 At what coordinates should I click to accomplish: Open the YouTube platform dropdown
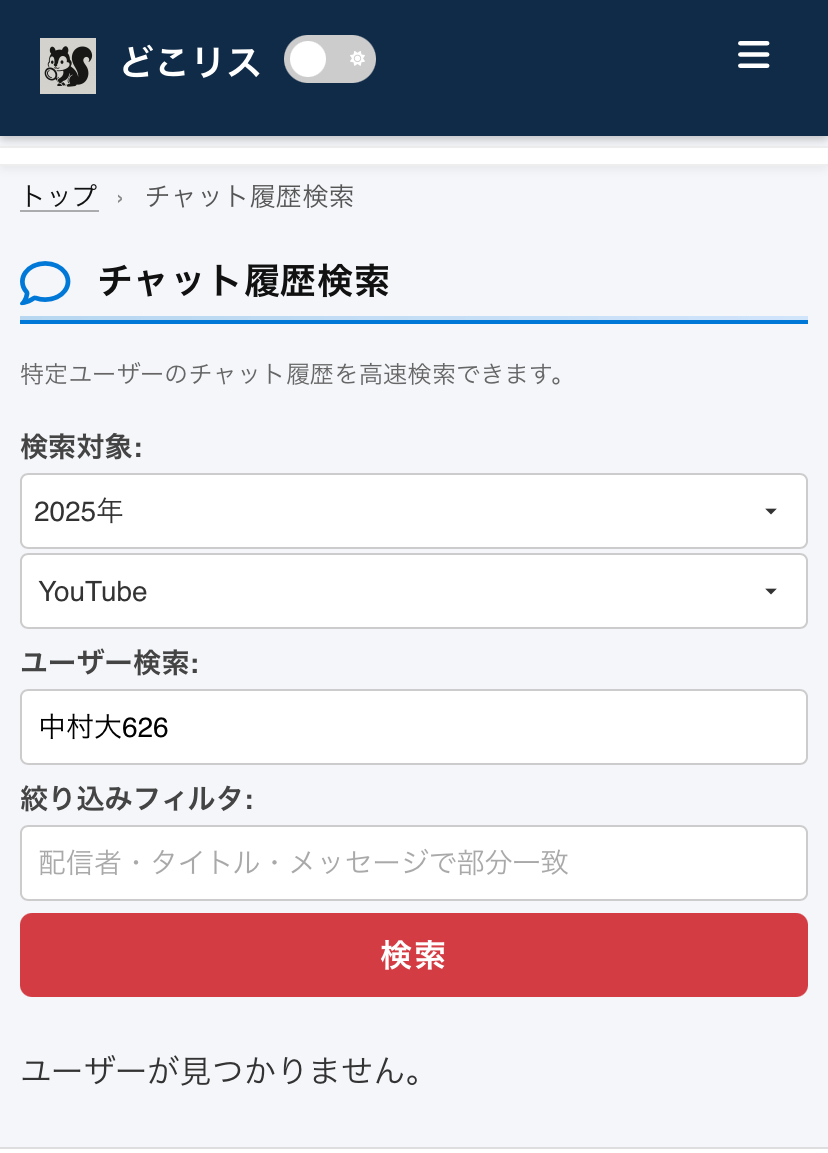[x=413, y=591]
